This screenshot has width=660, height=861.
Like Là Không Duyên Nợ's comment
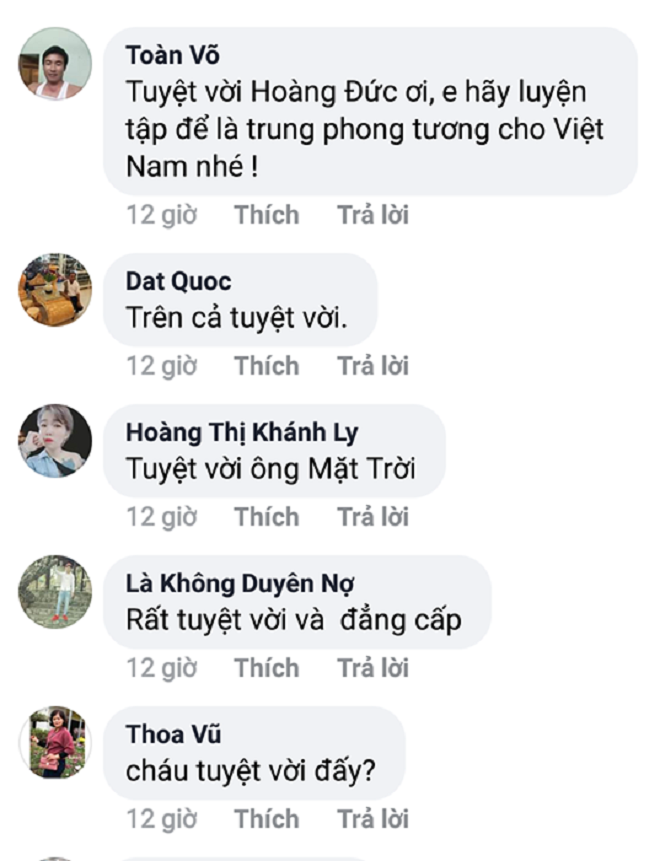click(x=266, y=668)
